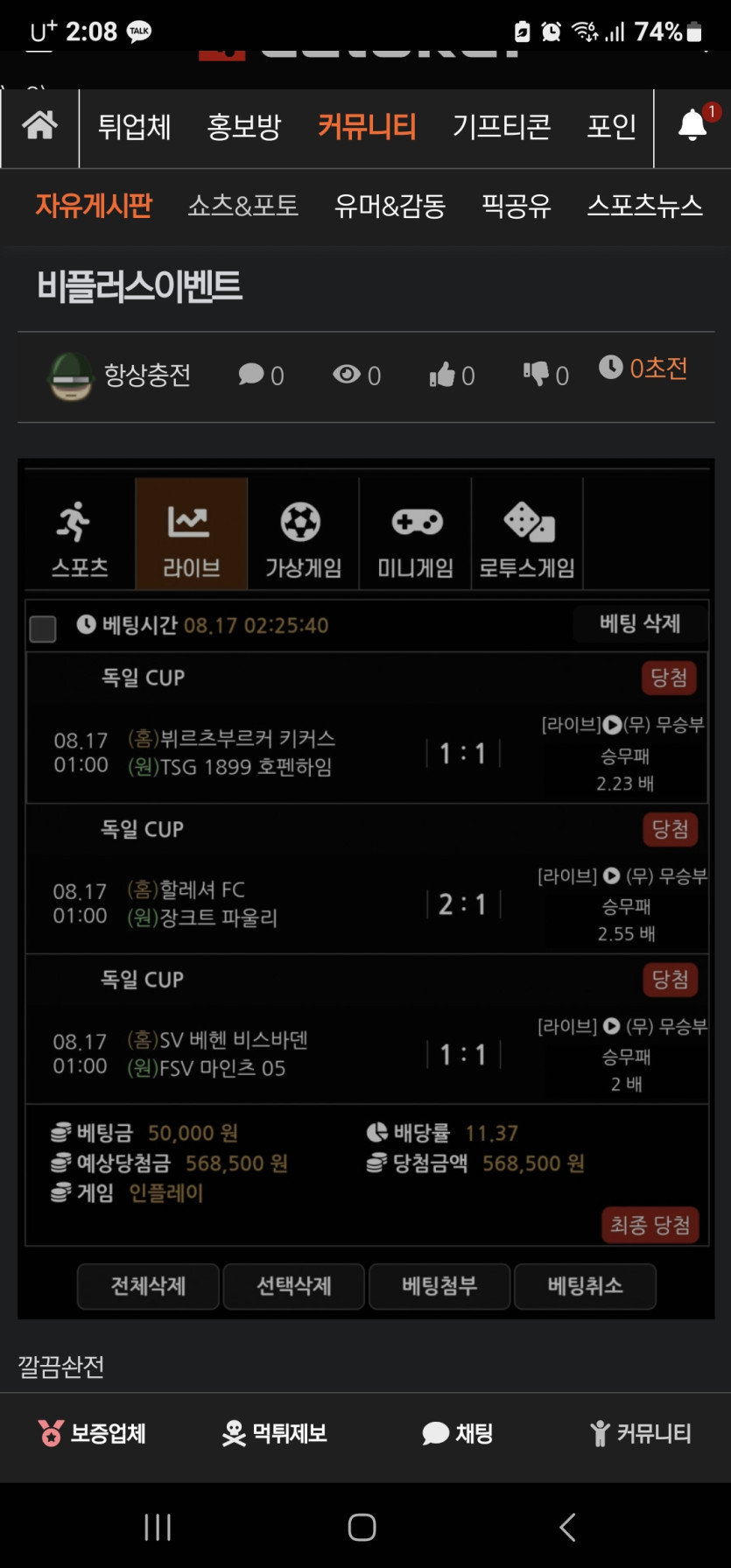This screenshot has width=731, height=1568.
Task: Open the 유머&감동 board
Action: tap(390, 206)
